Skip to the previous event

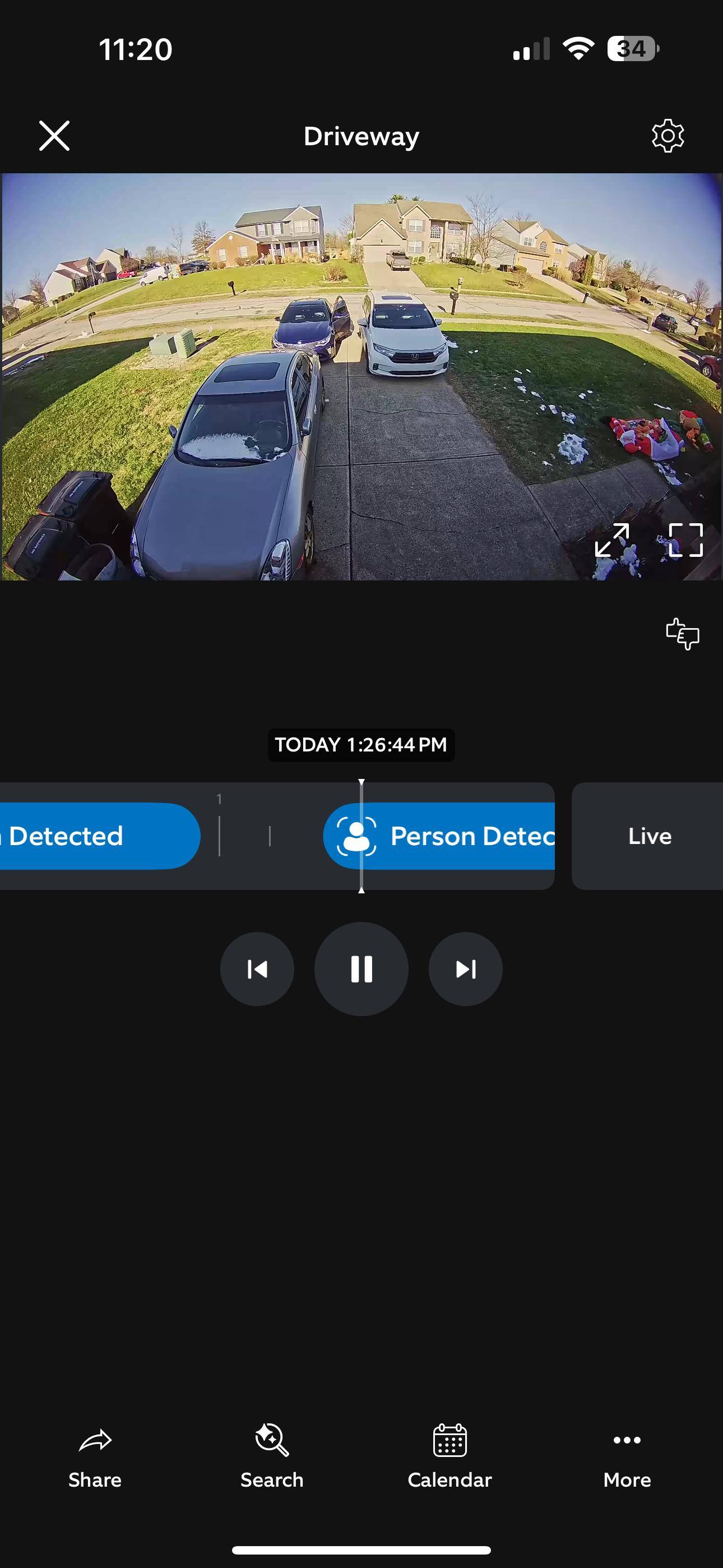(x=257, y=969)
